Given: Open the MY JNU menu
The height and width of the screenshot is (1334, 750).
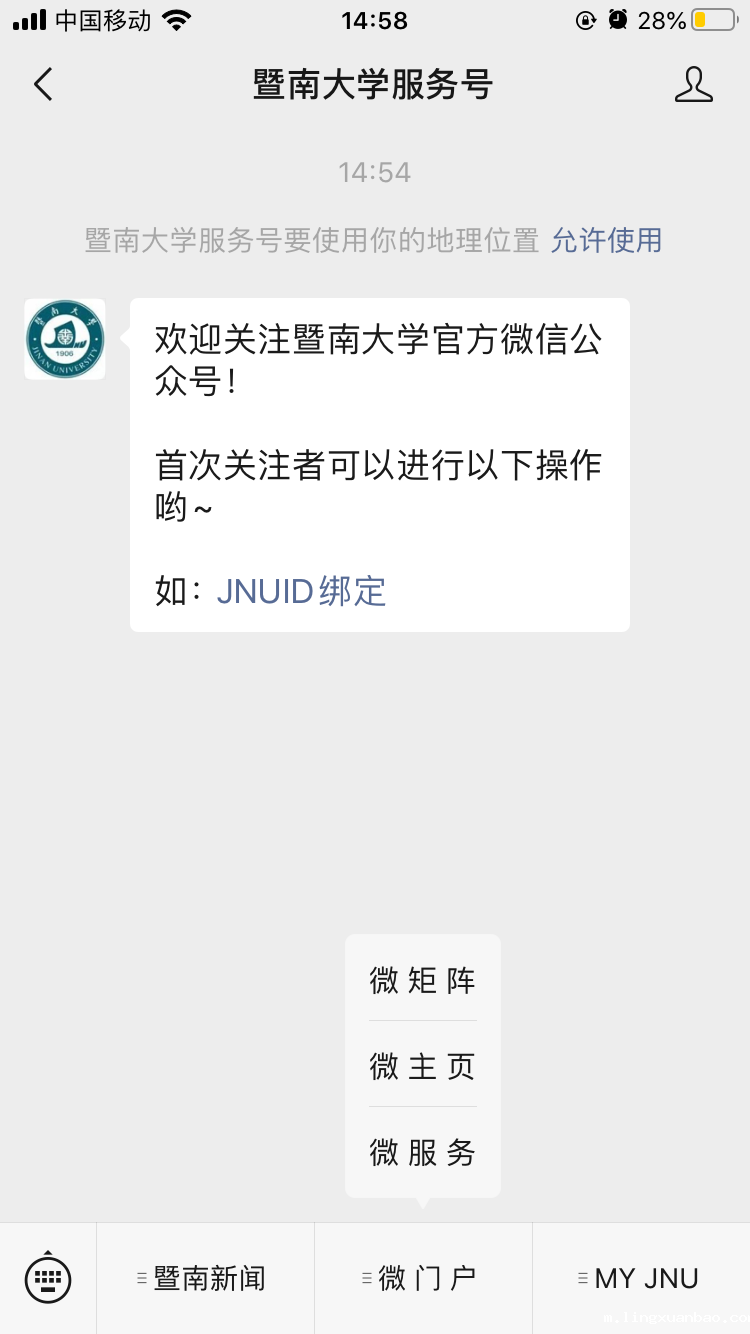Looking at the screenshot, I should [x=641, y=1278].
